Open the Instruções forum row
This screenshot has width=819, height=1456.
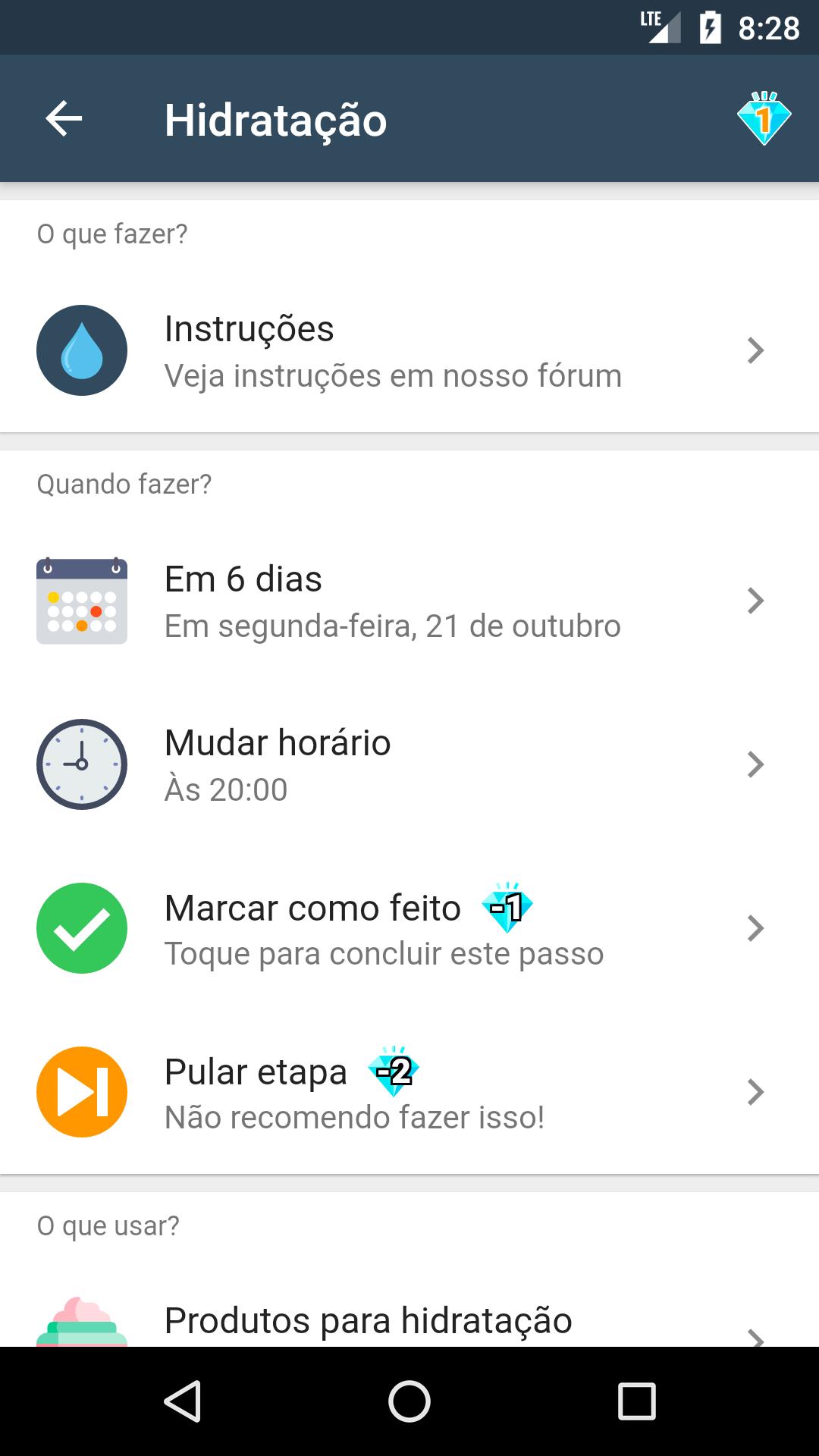click(x=409, y=351)
